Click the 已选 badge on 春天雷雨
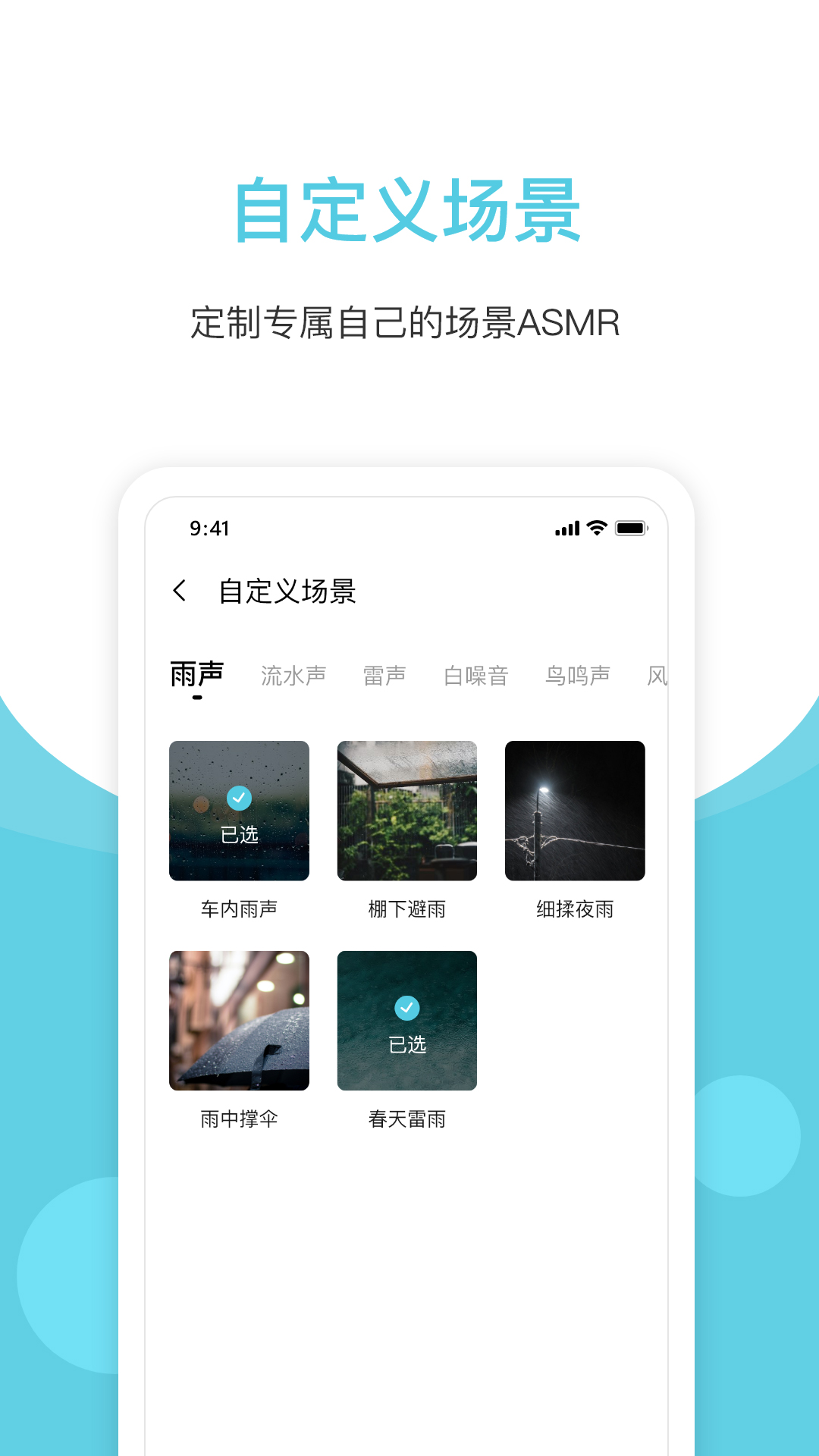This screenshot has height=1456, width=819. (x=407, y=1043)
